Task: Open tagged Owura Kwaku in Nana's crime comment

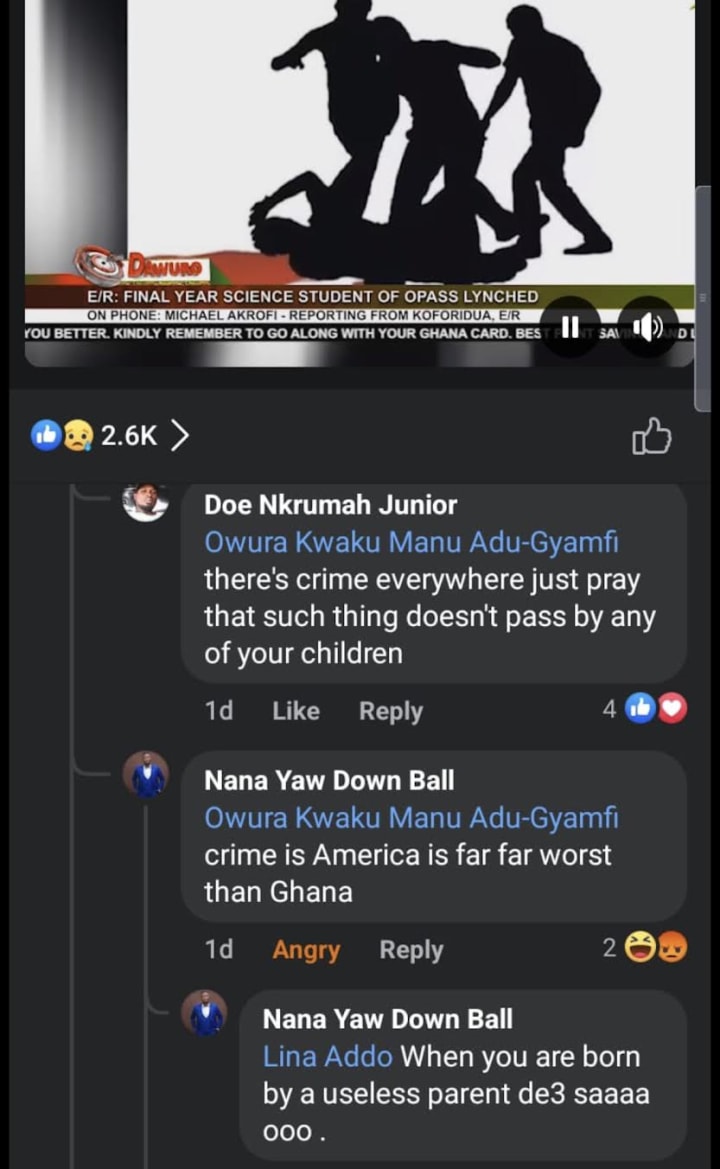Action: 411,818
